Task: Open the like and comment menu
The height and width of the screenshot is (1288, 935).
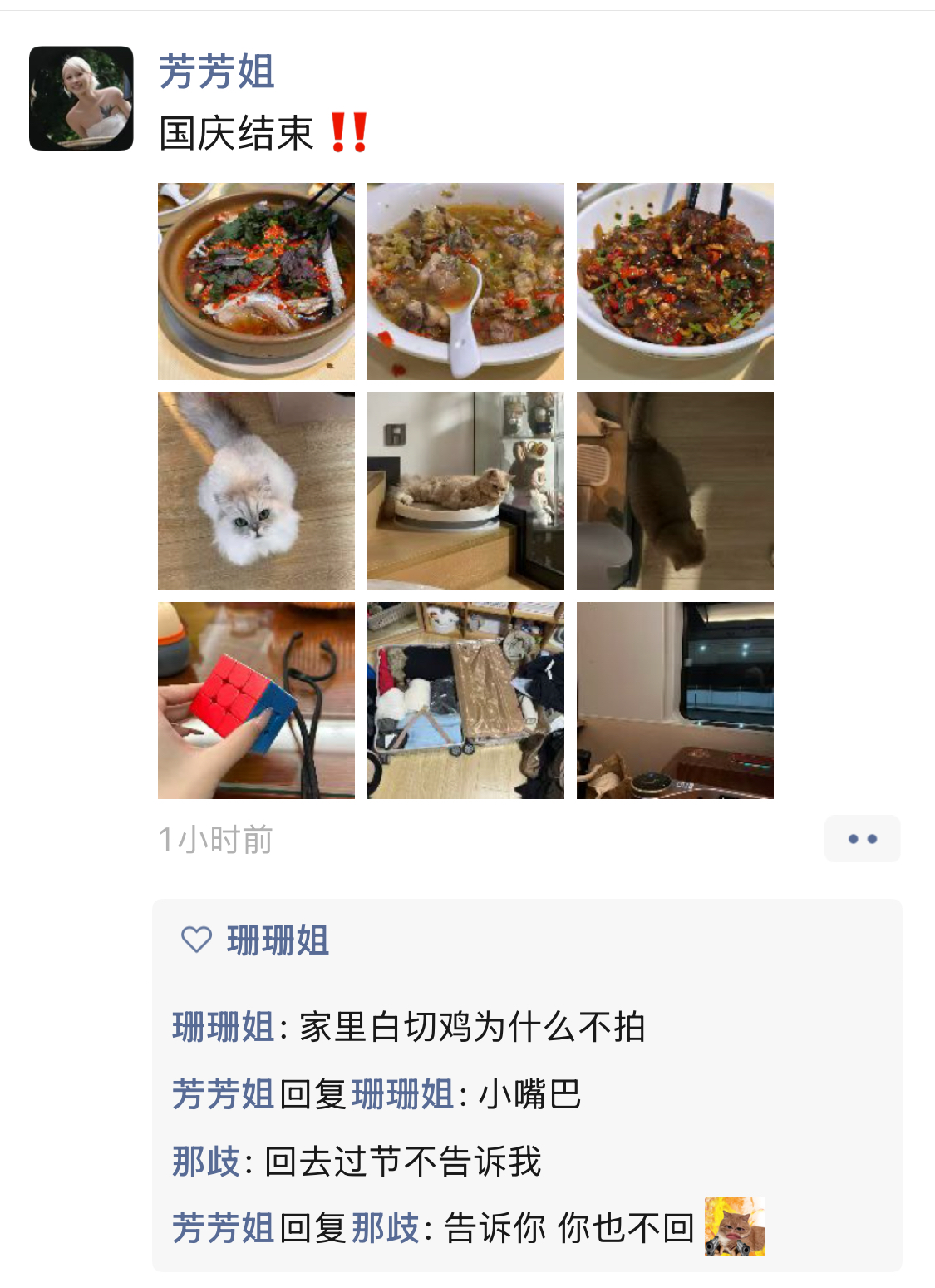Action: coord(862,839)
